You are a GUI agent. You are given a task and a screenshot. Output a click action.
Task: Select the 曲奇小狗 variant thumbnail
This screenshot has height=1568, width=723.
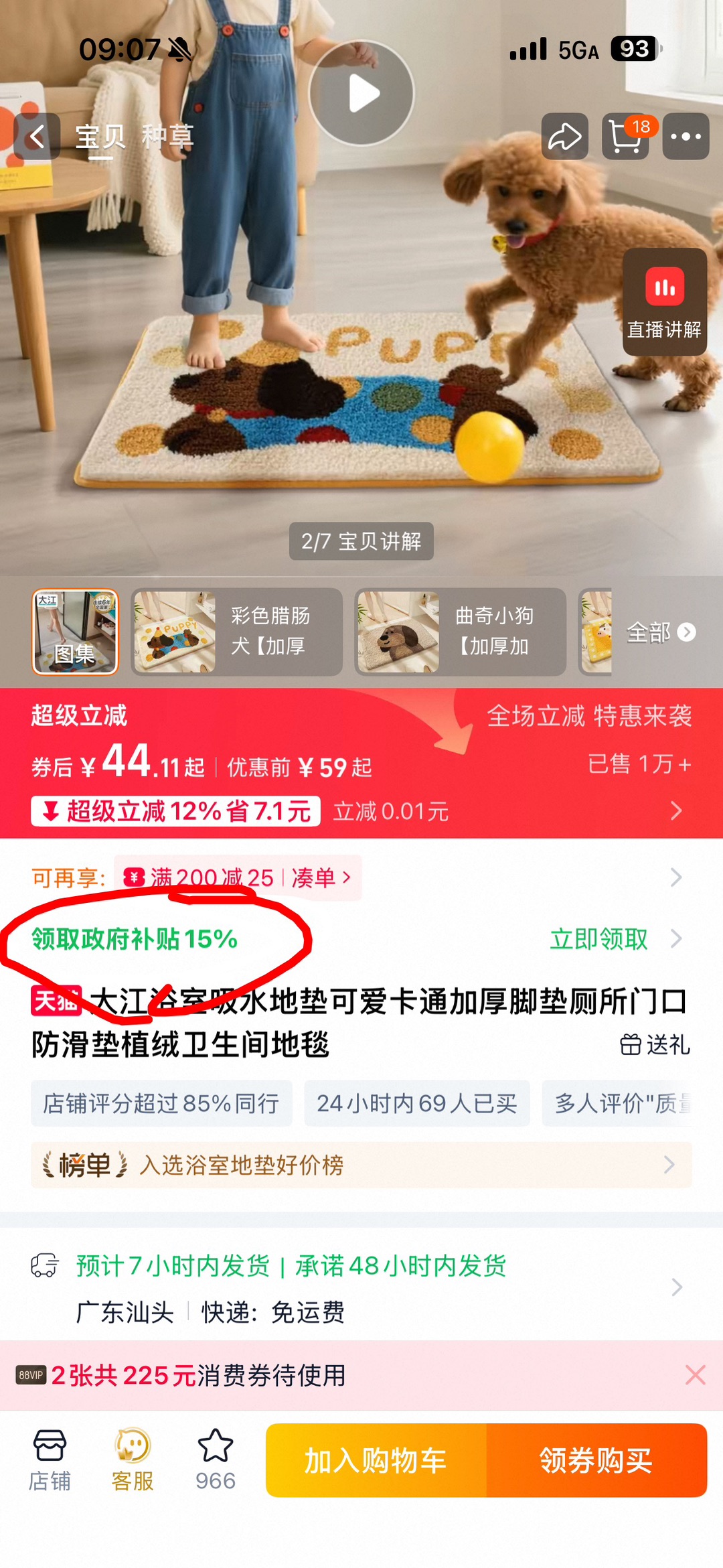click(460, 632)
